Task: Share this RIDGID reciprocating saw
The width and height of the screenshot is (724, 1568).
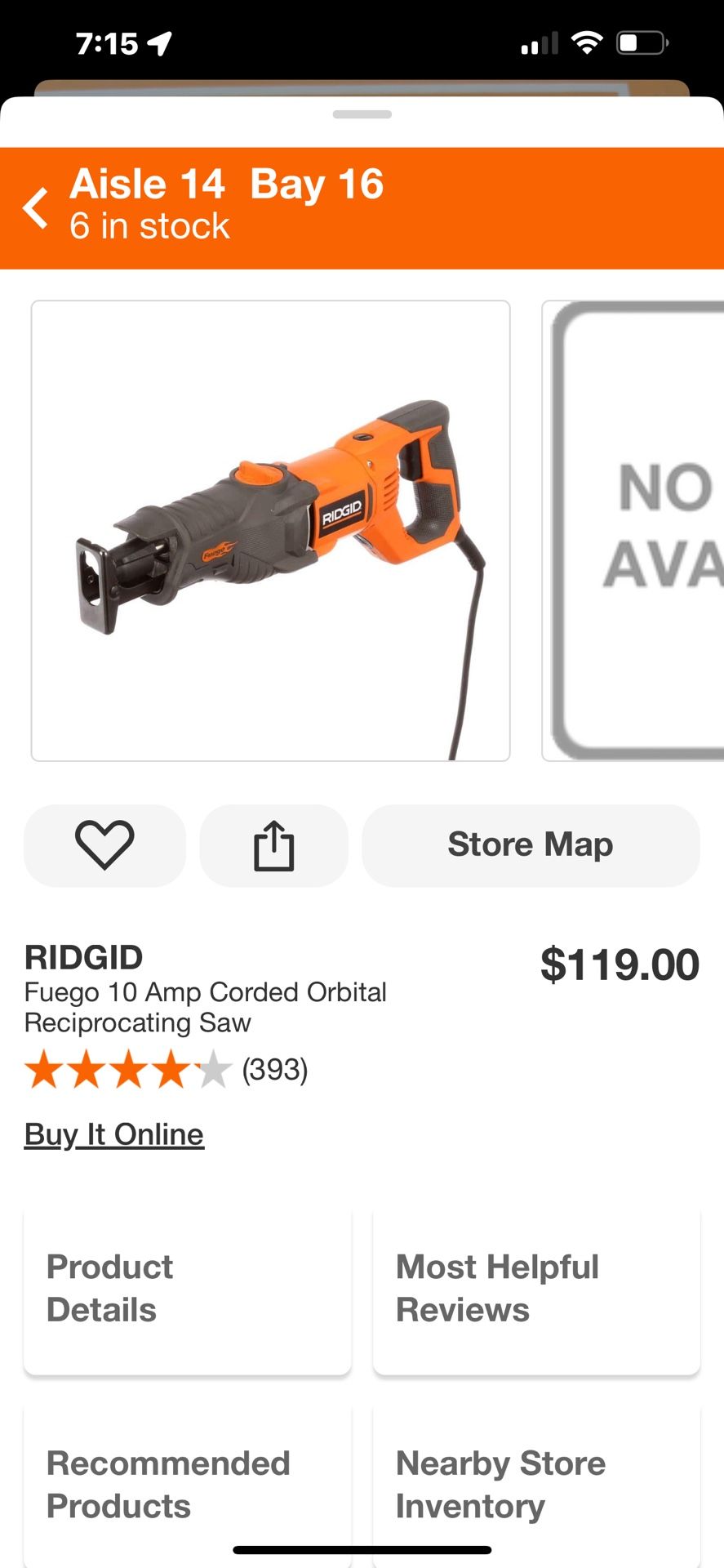Action: [x=273, y=845]
